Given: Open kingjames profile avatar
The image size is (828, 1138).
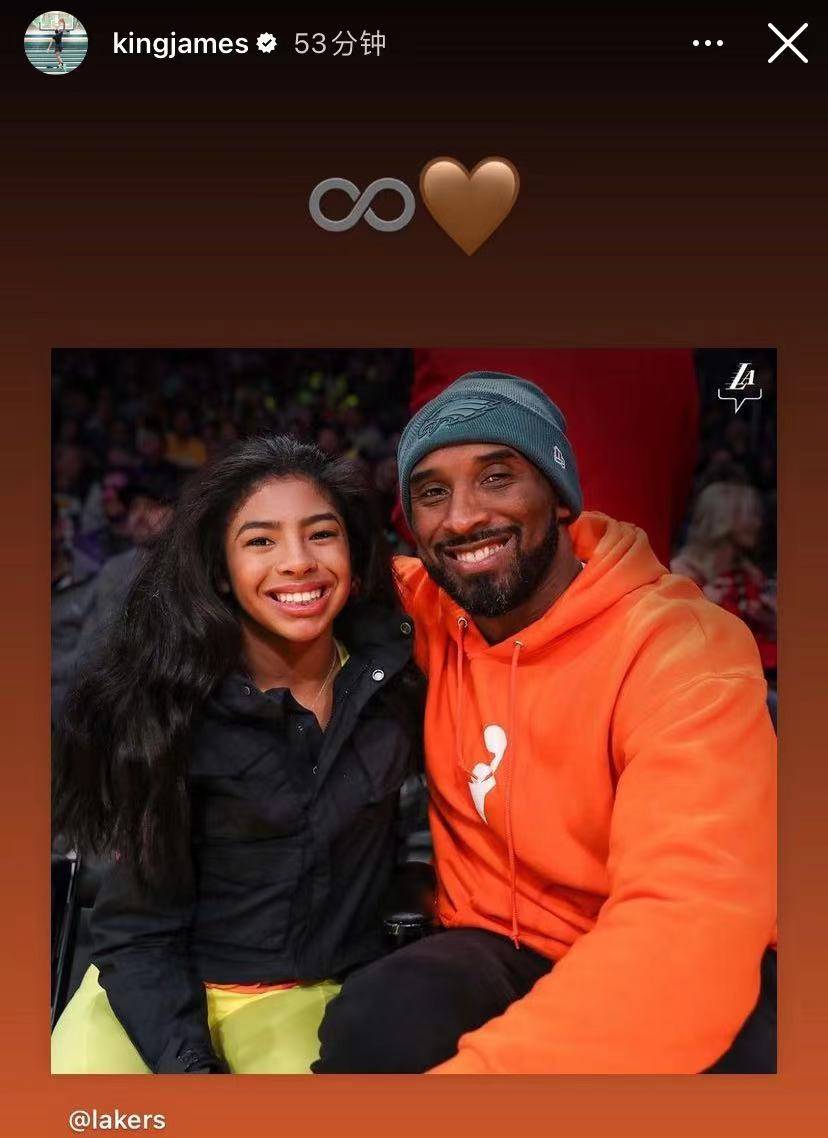Looking at the screenshot, I should (x=56, y=43).
